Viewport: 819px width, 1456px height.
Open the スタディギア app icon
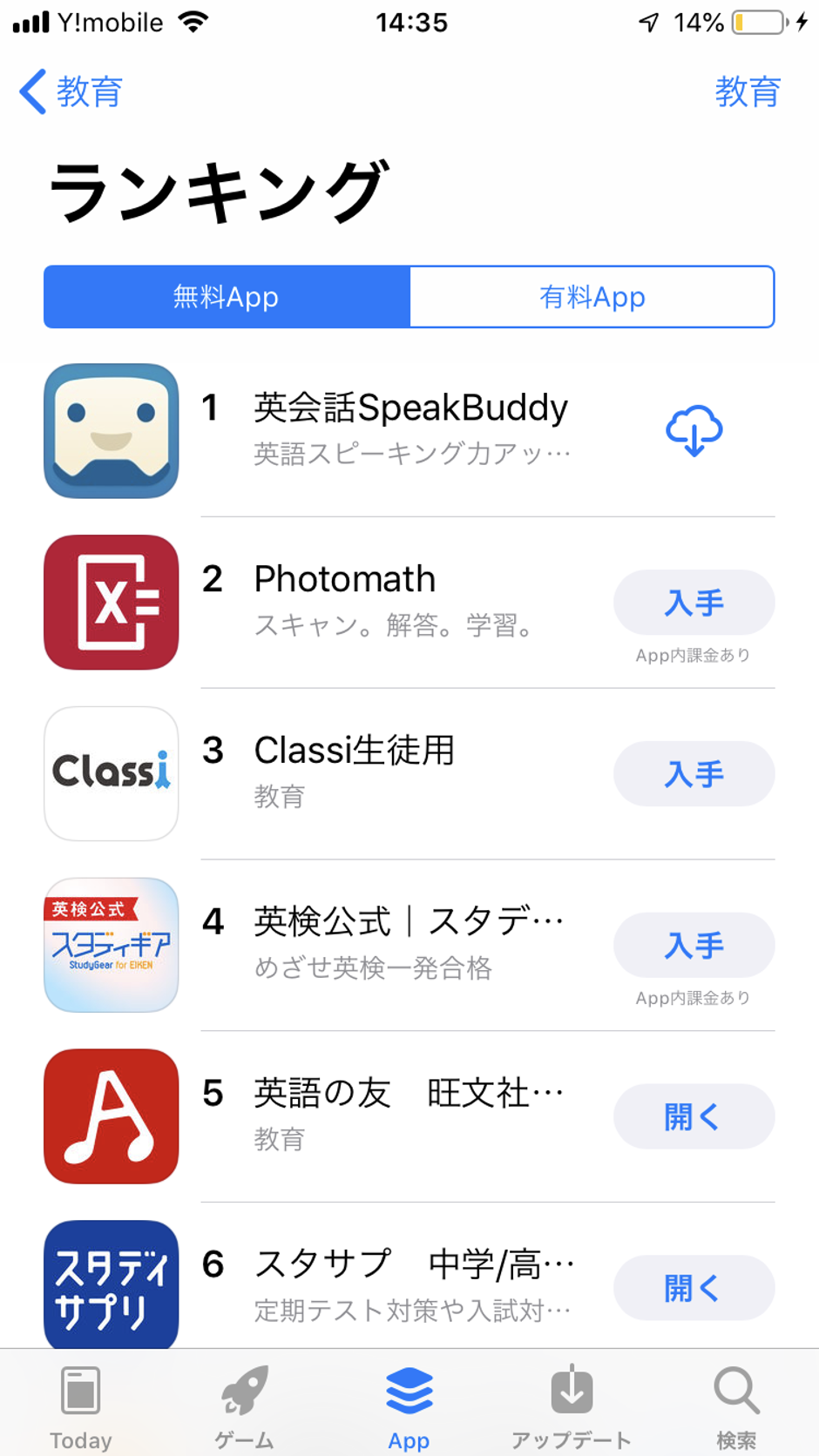(x=111, y=945)
